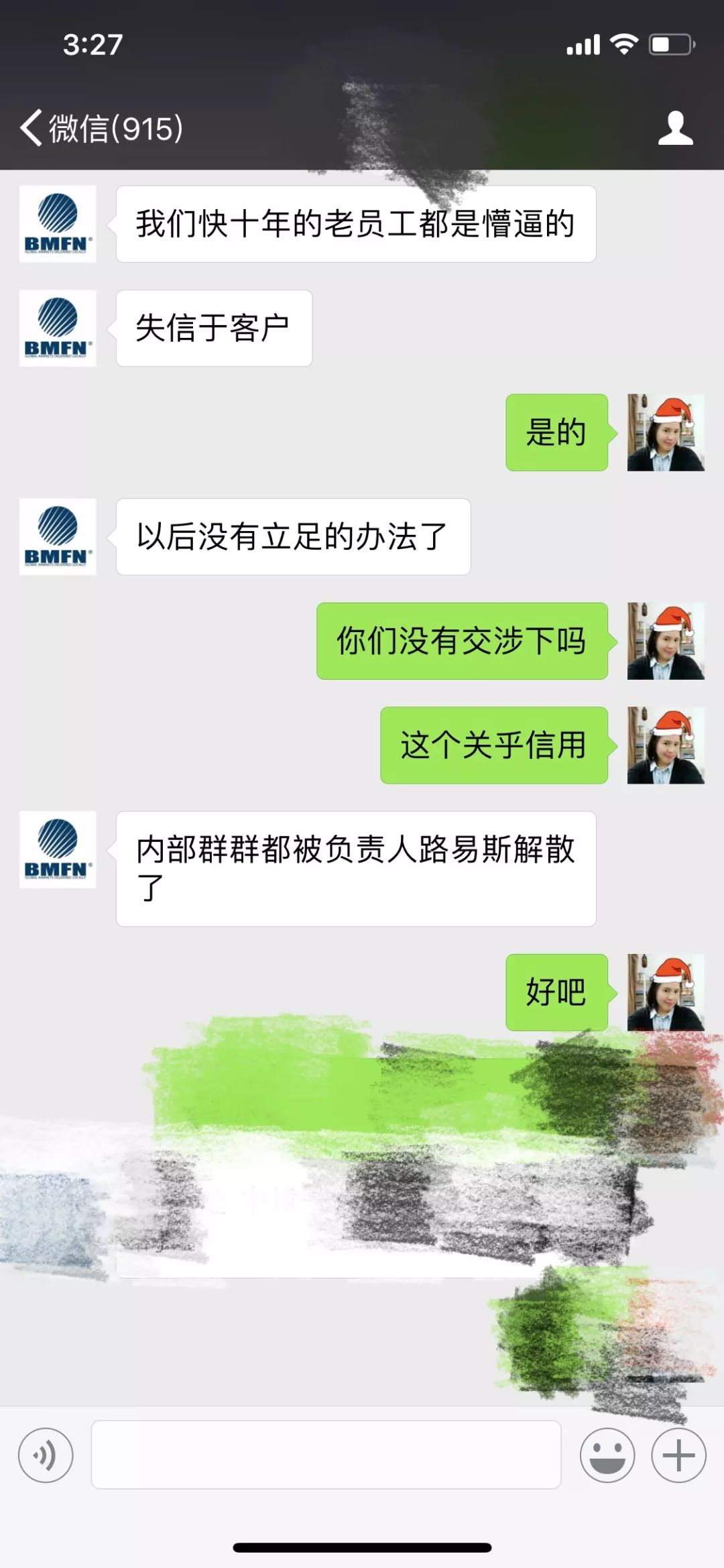Open BMFN avatar beside 失信于客户
This screenshot has width=724, height=1568.
(58, 328)
